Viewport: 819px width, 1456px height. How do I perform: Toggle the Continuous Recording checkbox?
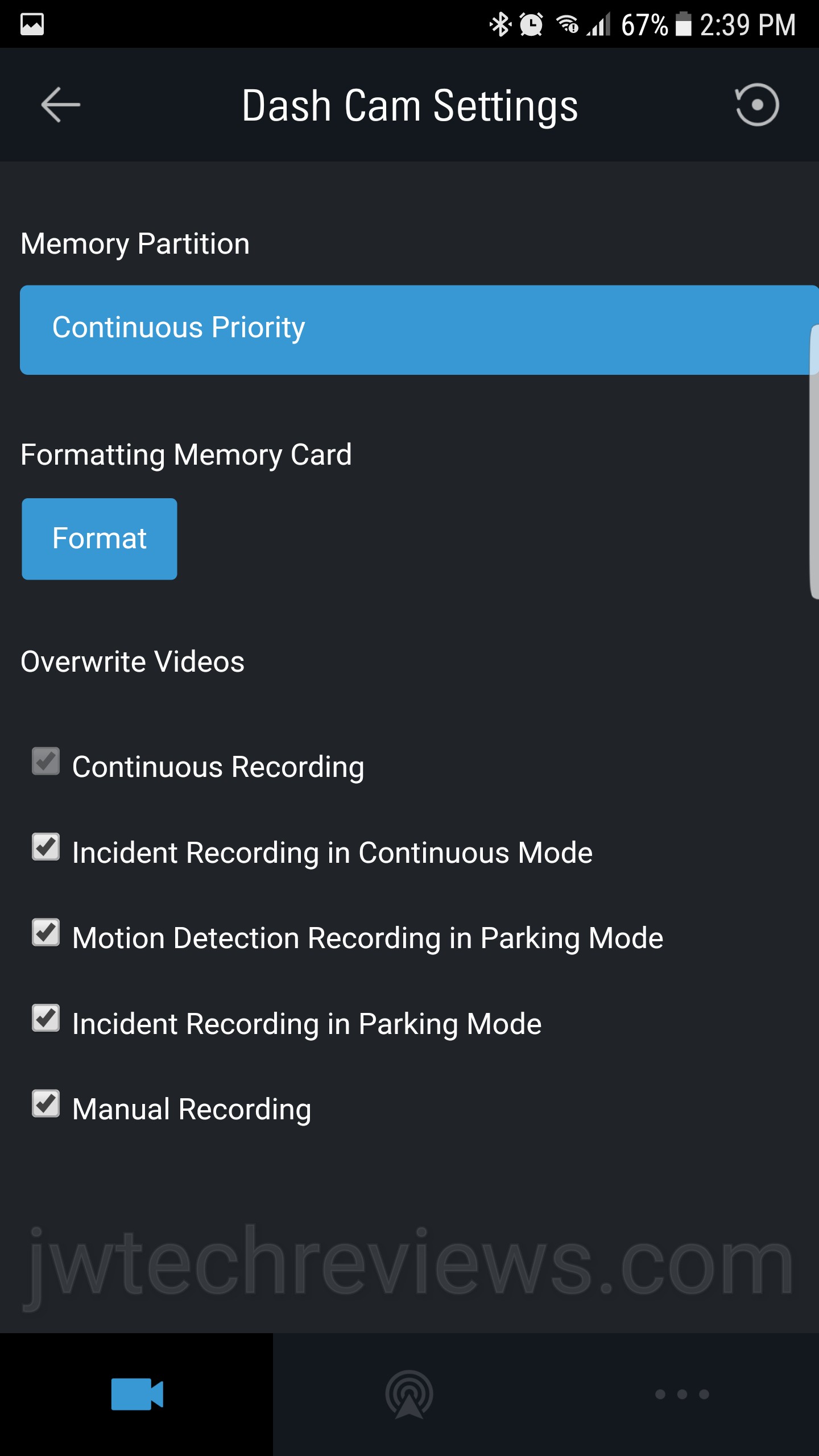(46, 762)
